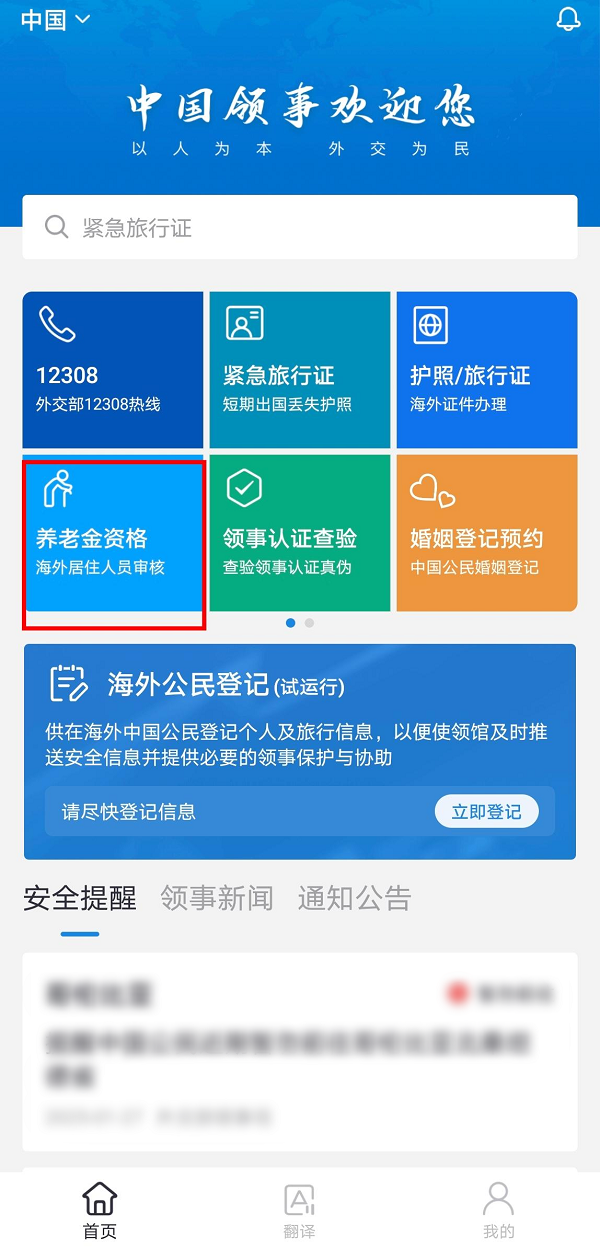Open the notifications bell
This screenshot has width=600, height=1249.
click(x=568, y=19)
